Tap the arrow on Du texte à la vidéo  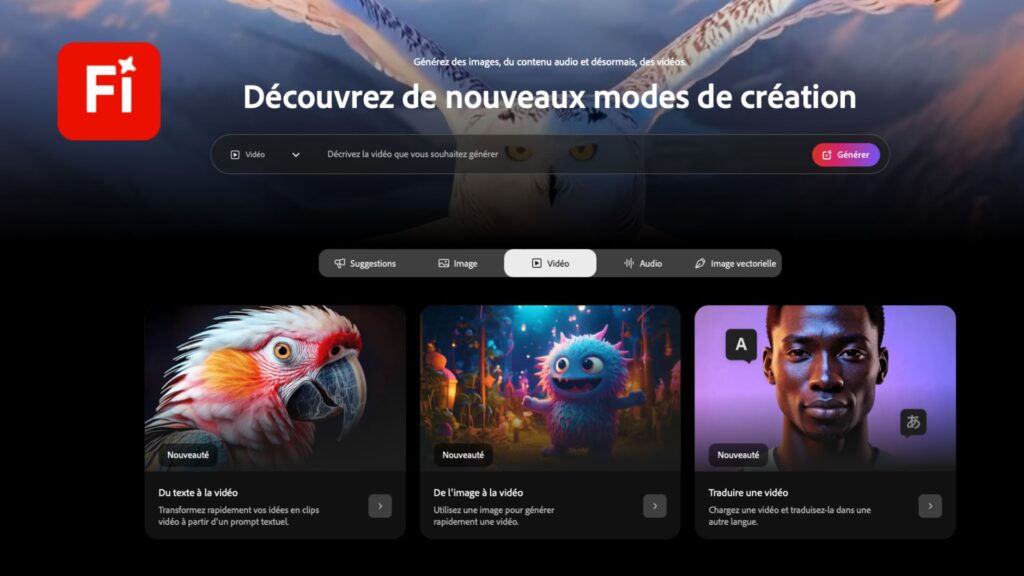380,506
